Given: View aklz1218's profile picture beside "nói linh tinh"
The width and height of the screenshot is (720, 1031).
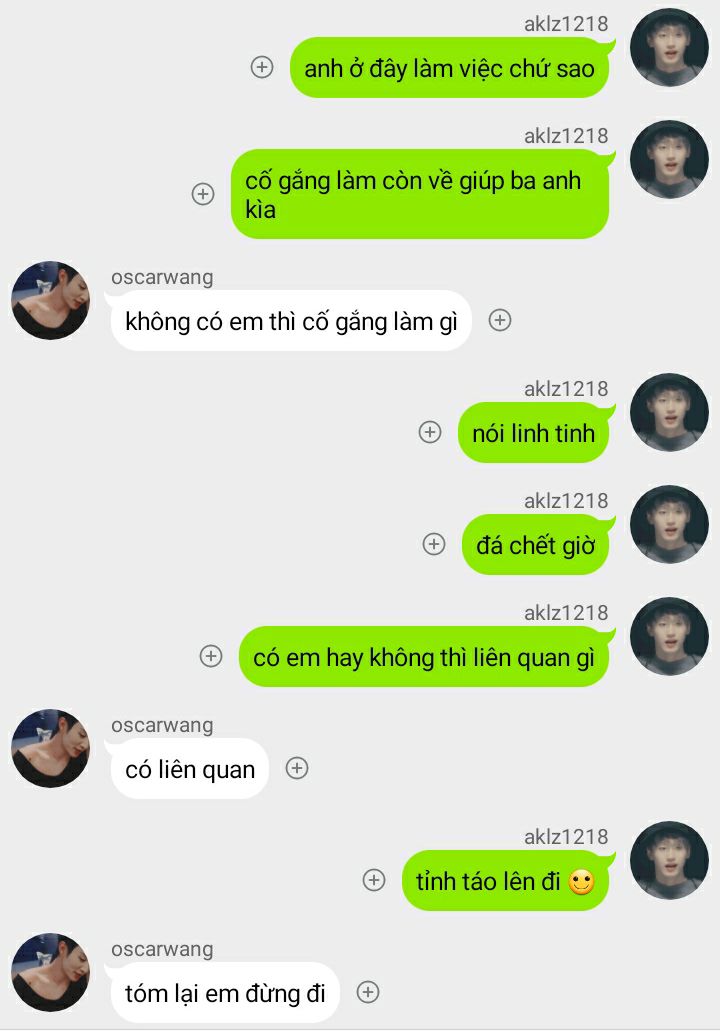Looking at the screenshot, I should click(669, 412).
